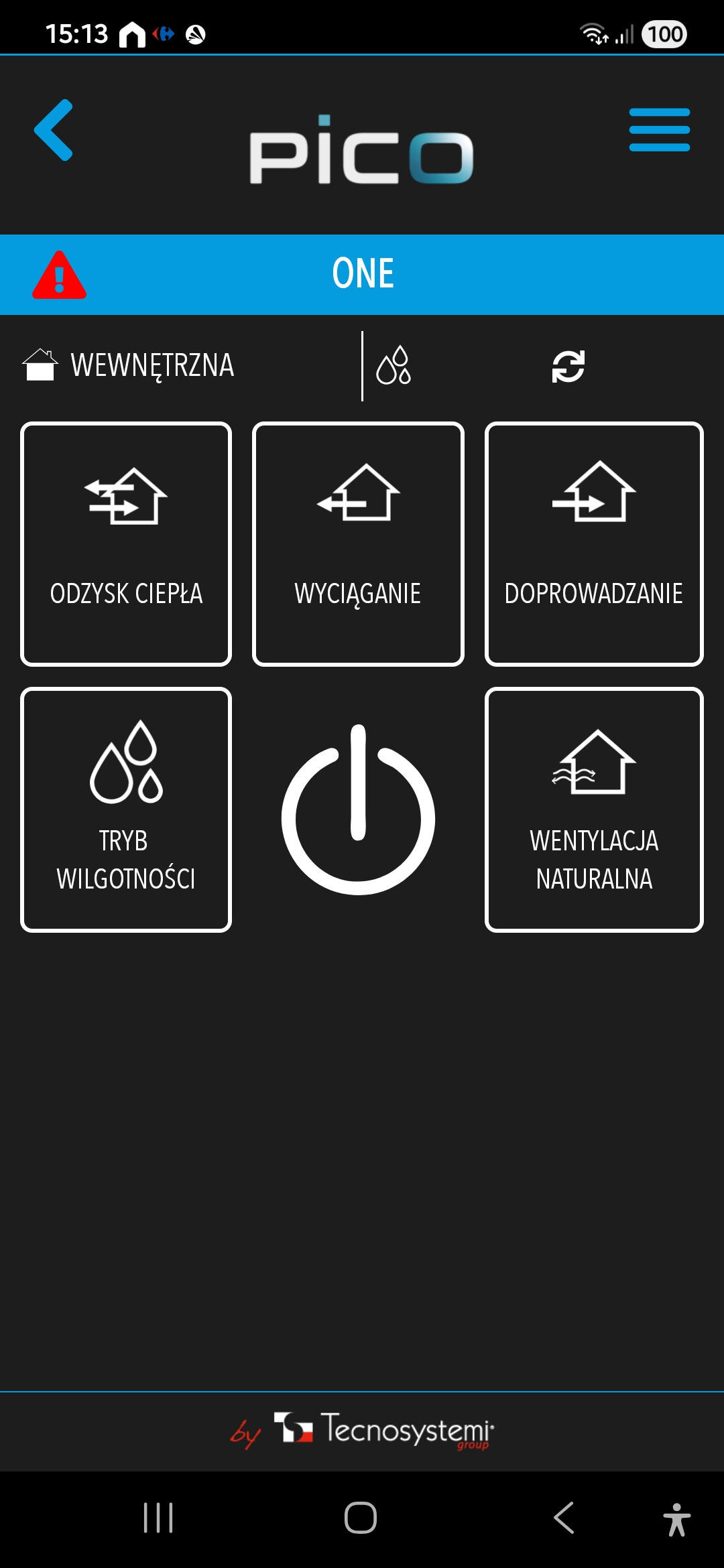Go back using the blue arrow
Screen dimensions: 724x1568
(54, 130)
